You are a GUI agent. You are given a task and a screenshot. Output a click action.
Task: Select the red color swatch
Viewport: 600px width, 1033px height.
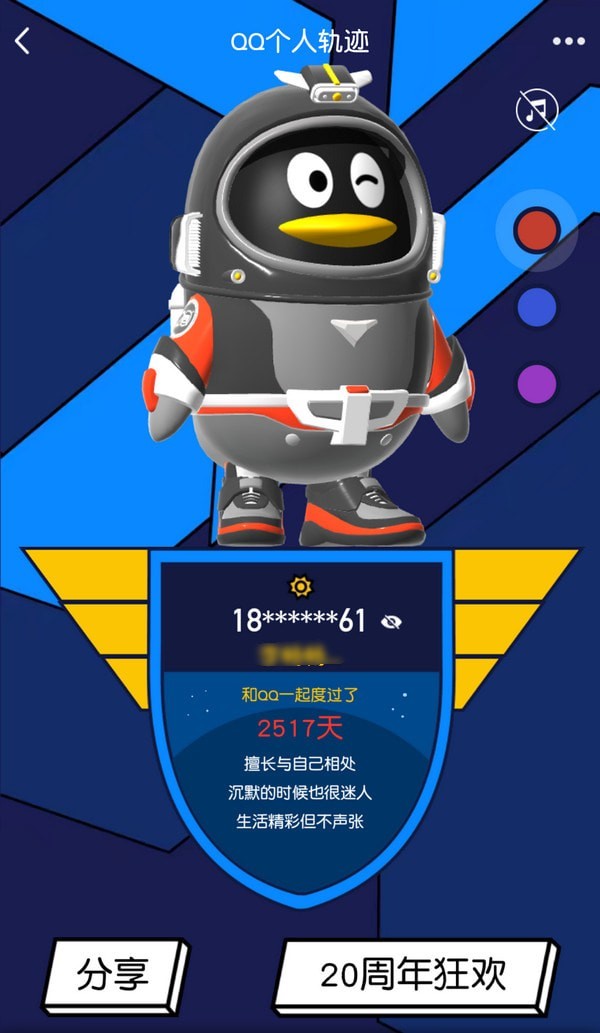tap(536, 230)
